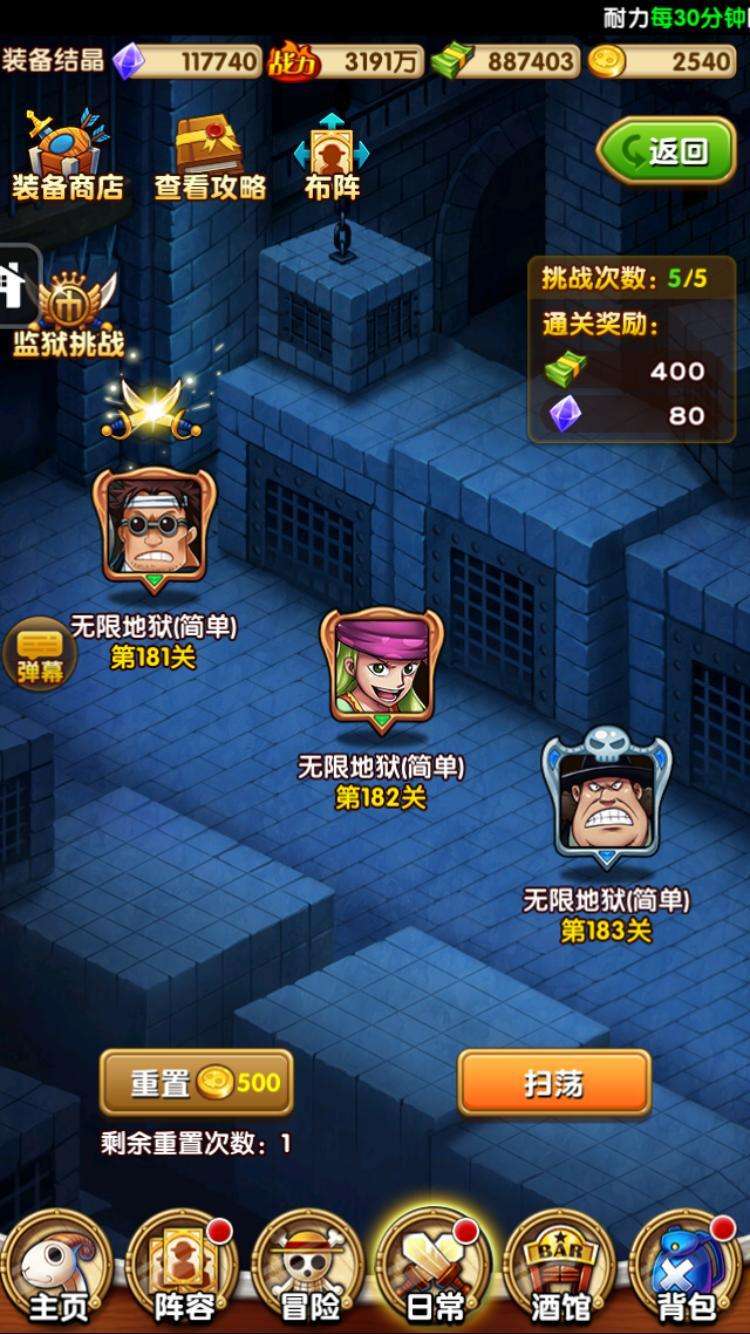The height and width of the screenshot is (1334, 750).
Task: Tap the green 返回 back button
Action: pos(666,151)
